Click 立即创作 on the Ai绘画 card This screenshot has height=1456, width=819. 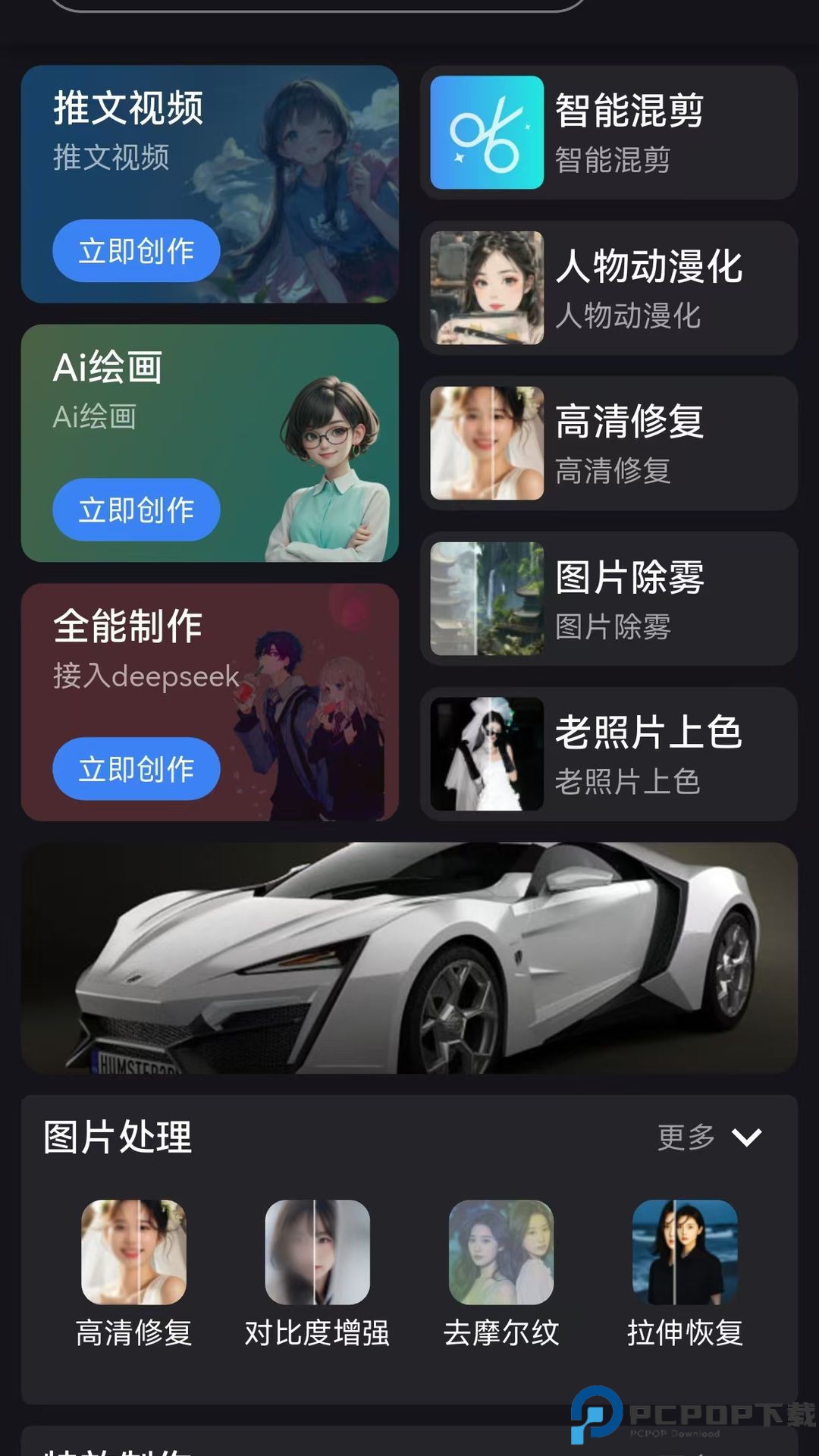click(x=136, y=510)
